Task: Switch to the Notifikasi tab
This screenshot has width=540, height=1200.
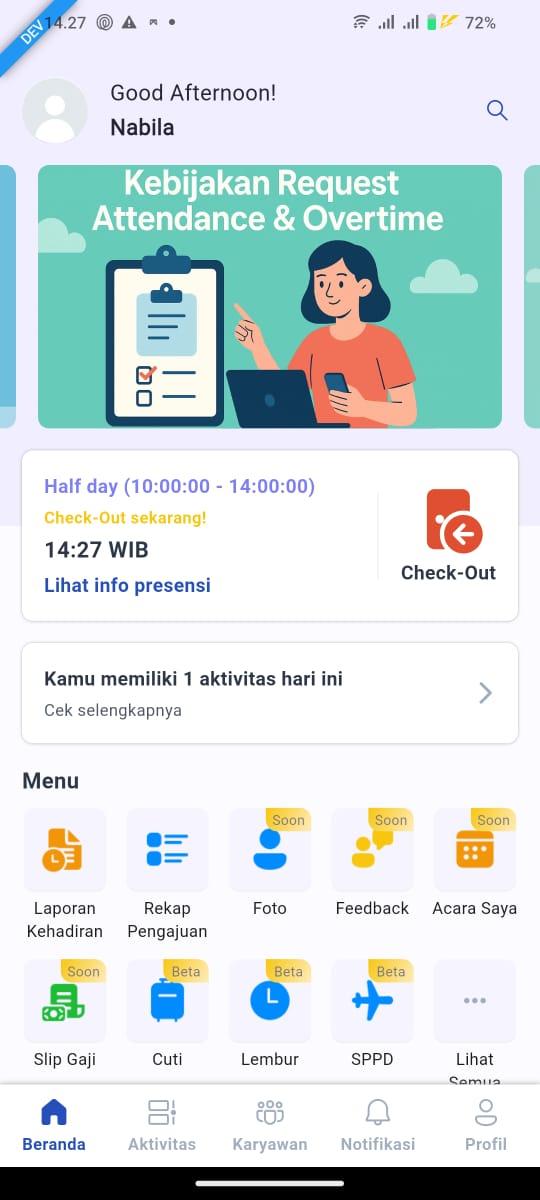Action: click(x=378, y=1125)
